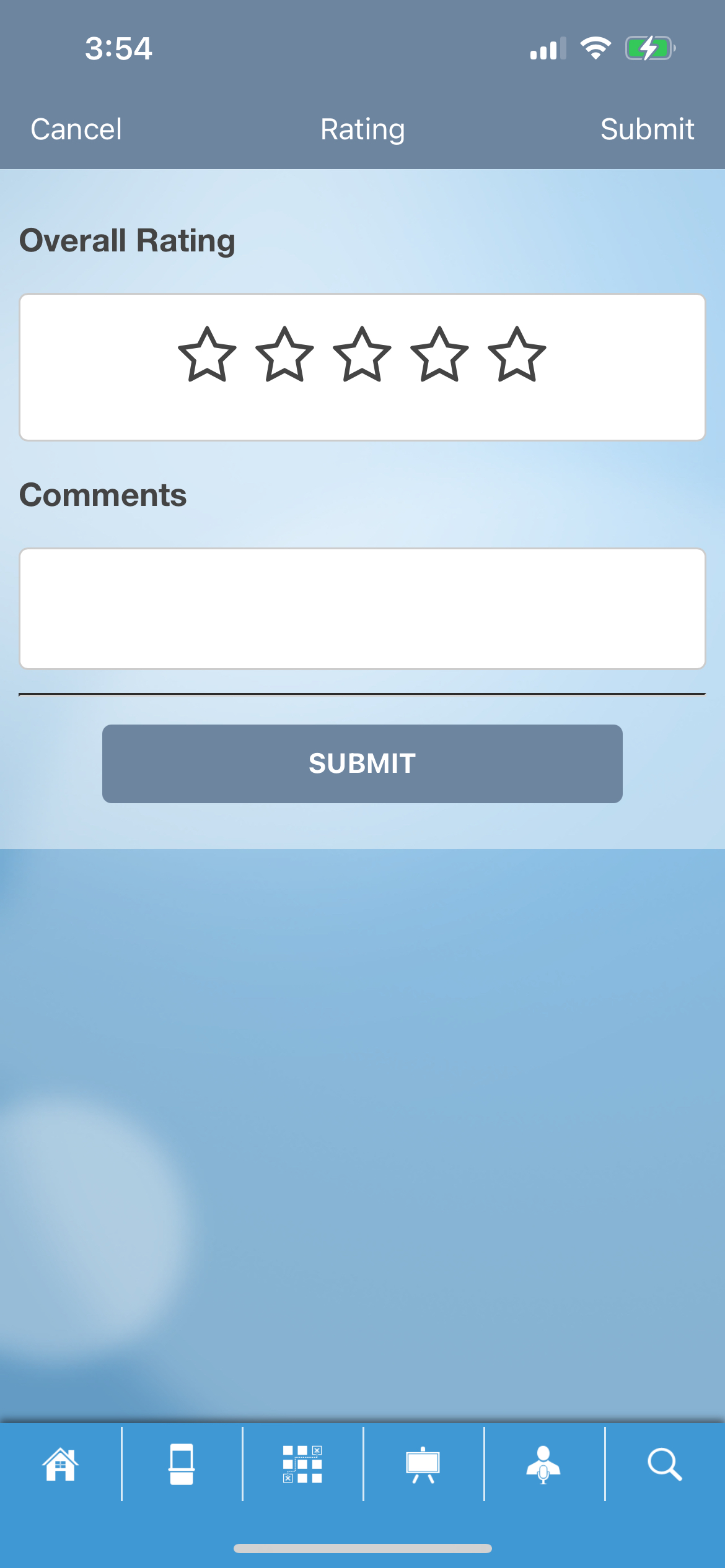The width and height of the screenshot is (725, 1568).
Task: Open the floor plan grid tab
Action: pyautogui.click(x=302, y=1465)
